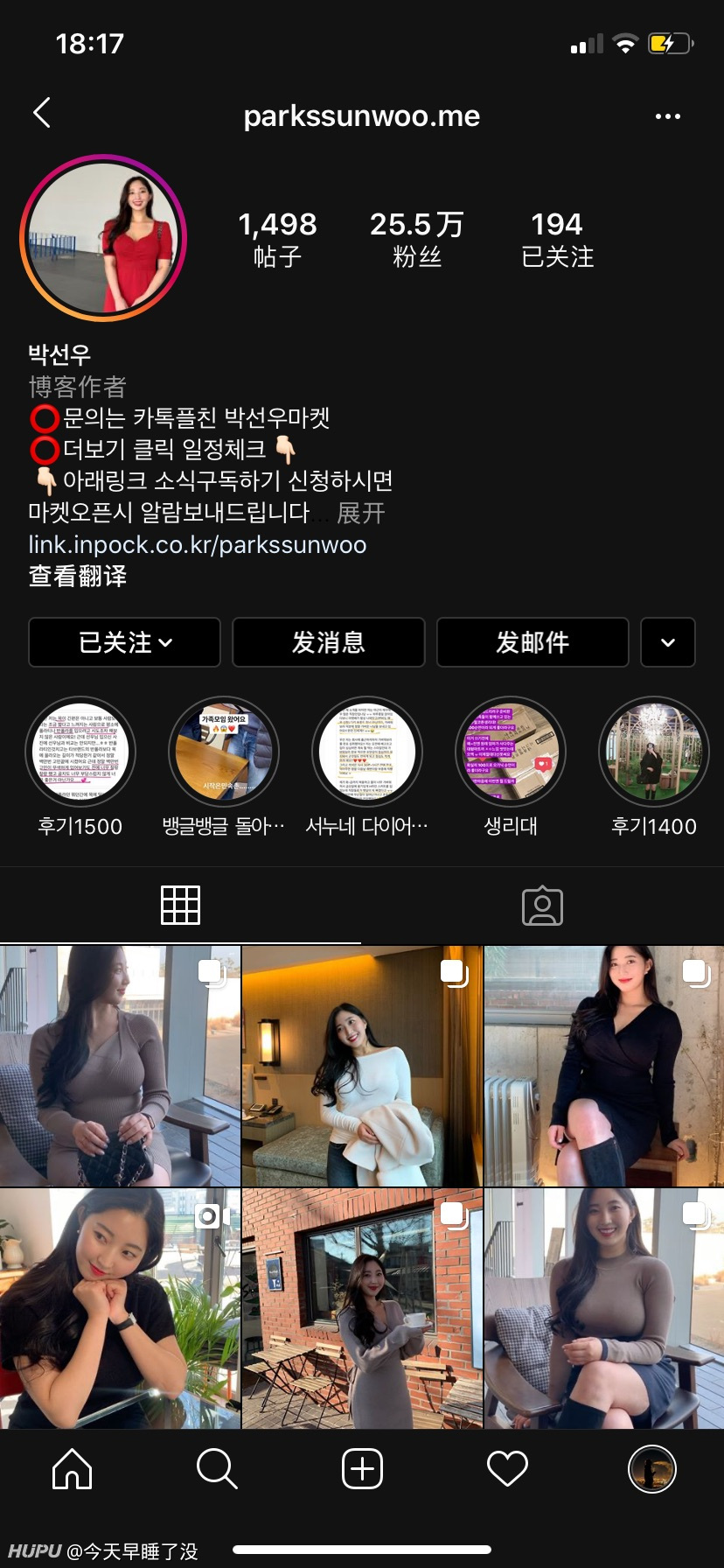
Task: Expand the bio with 展开
Action: (x=360, y=513)
